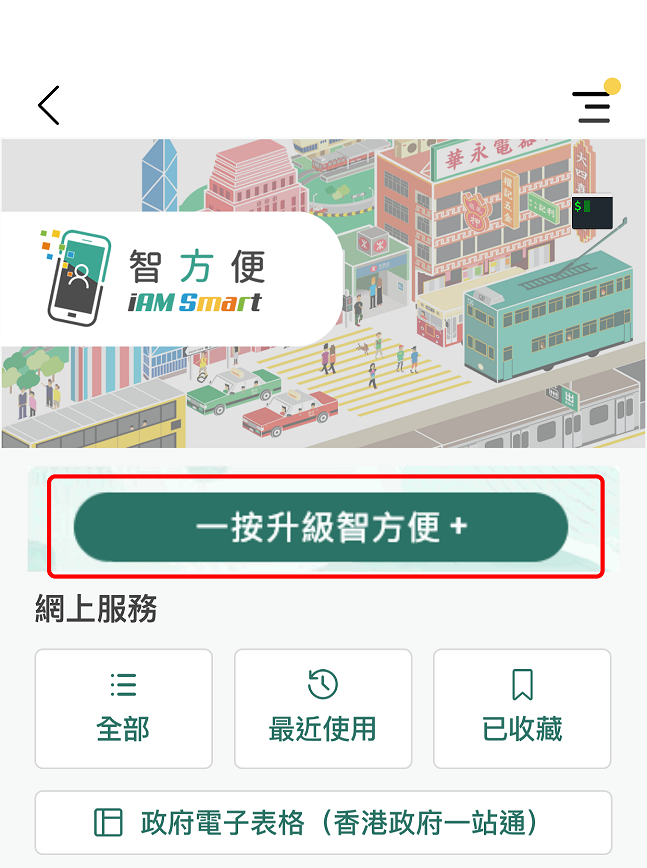Open the hamburger menu

pos(592,107)
